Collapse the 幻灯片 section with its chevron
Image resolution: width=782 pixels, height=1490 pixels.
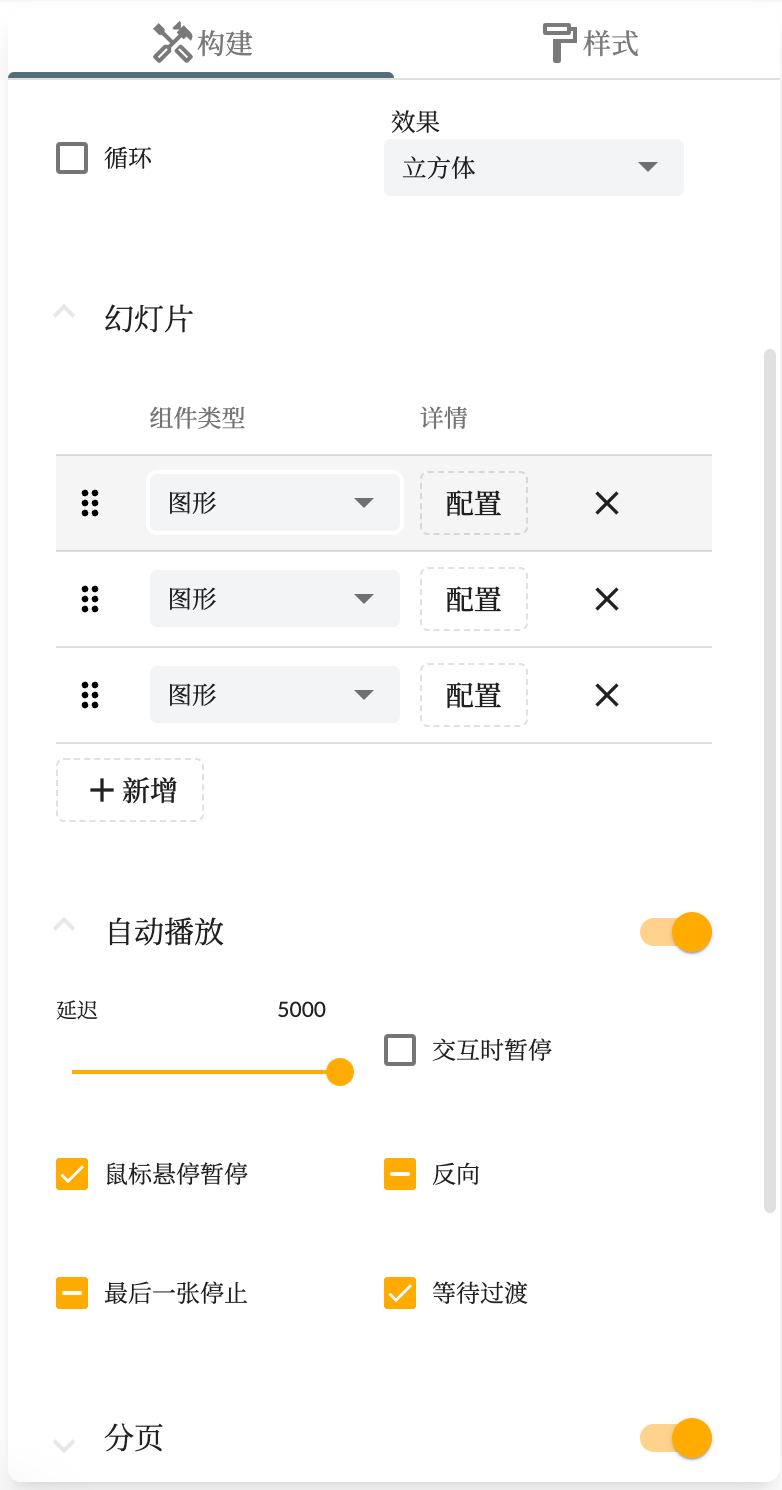tap(64, 311)
